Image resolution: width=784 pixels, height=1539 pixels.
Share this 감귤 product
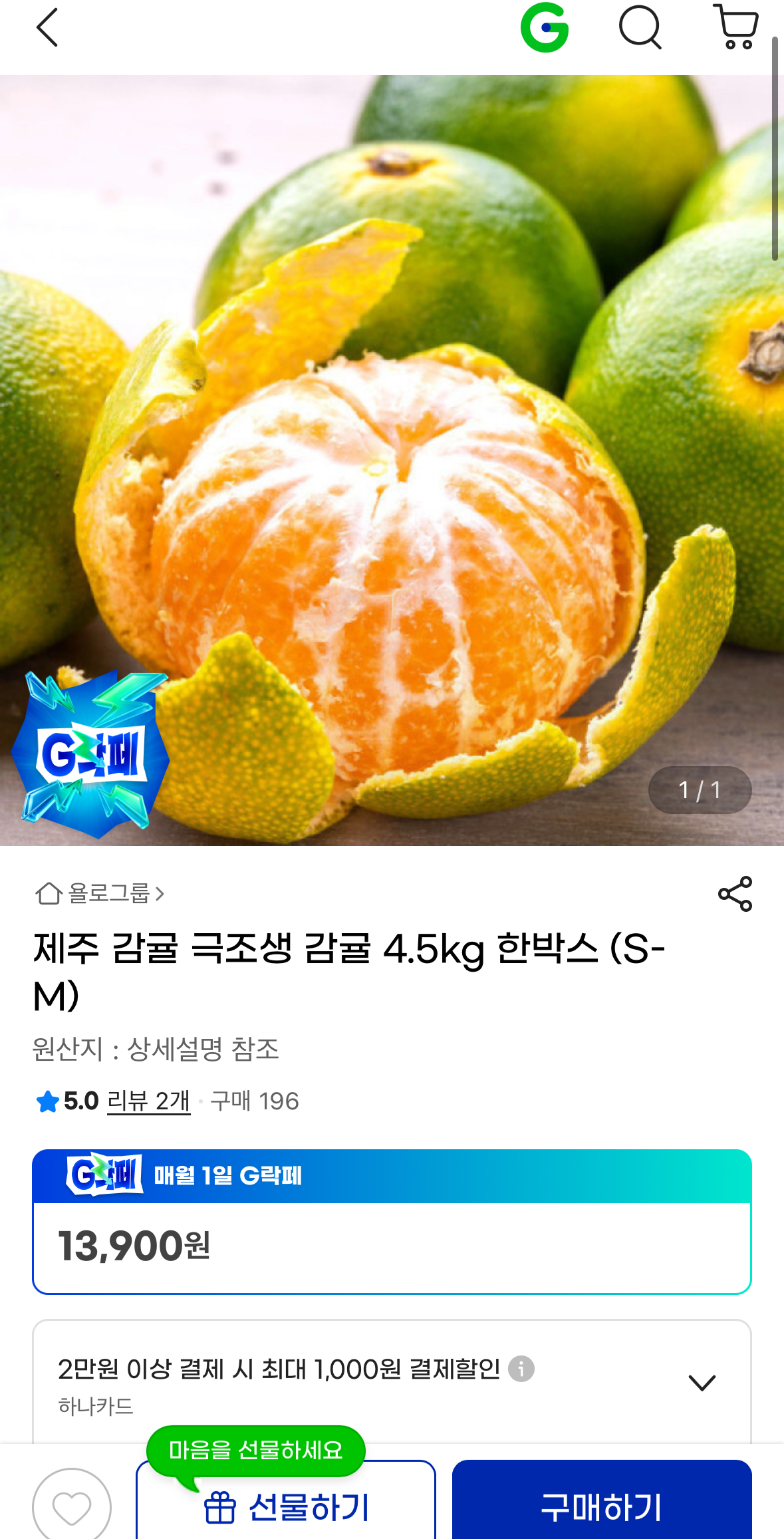[735, 894]
